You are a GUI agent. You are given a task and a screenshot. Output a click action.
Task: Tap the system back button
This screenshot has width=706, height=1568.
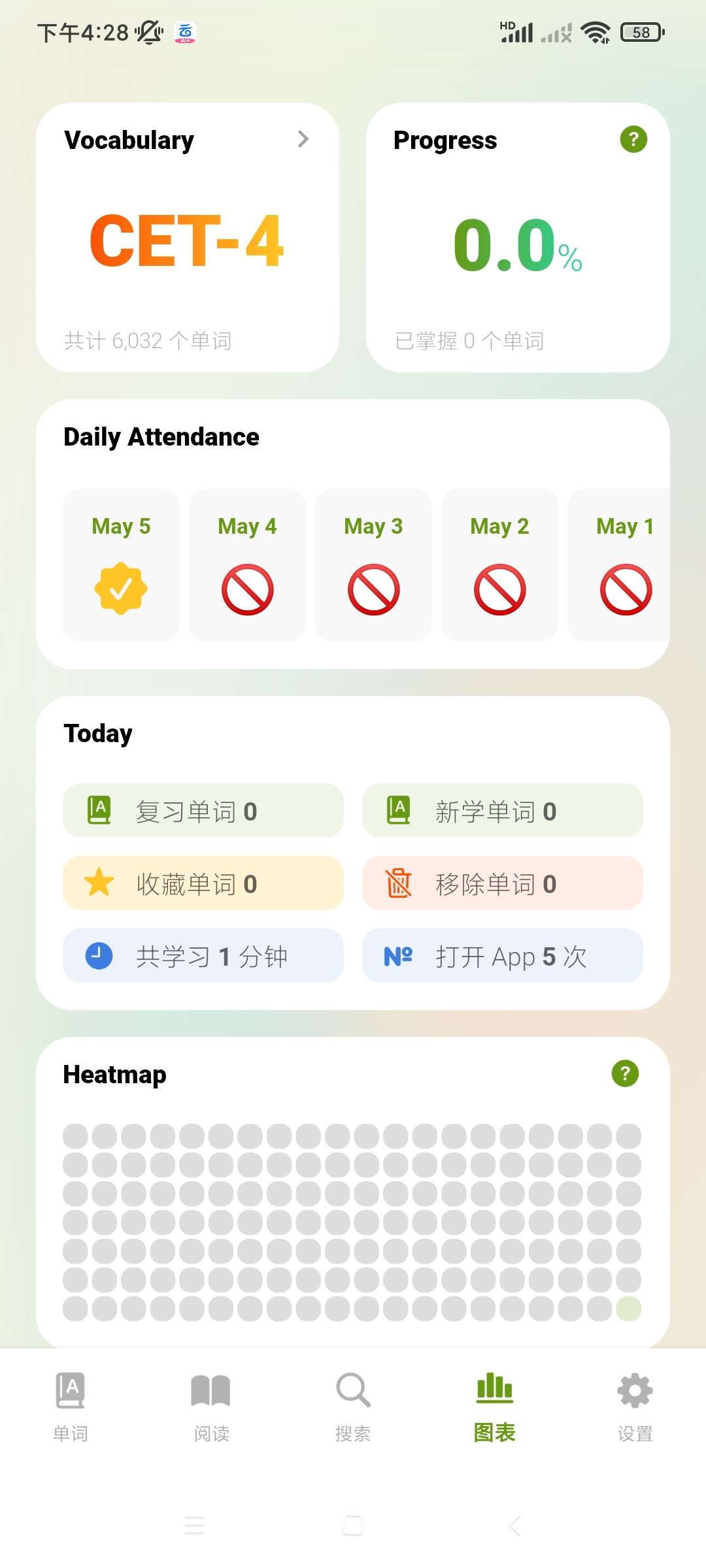(514, 1526)
